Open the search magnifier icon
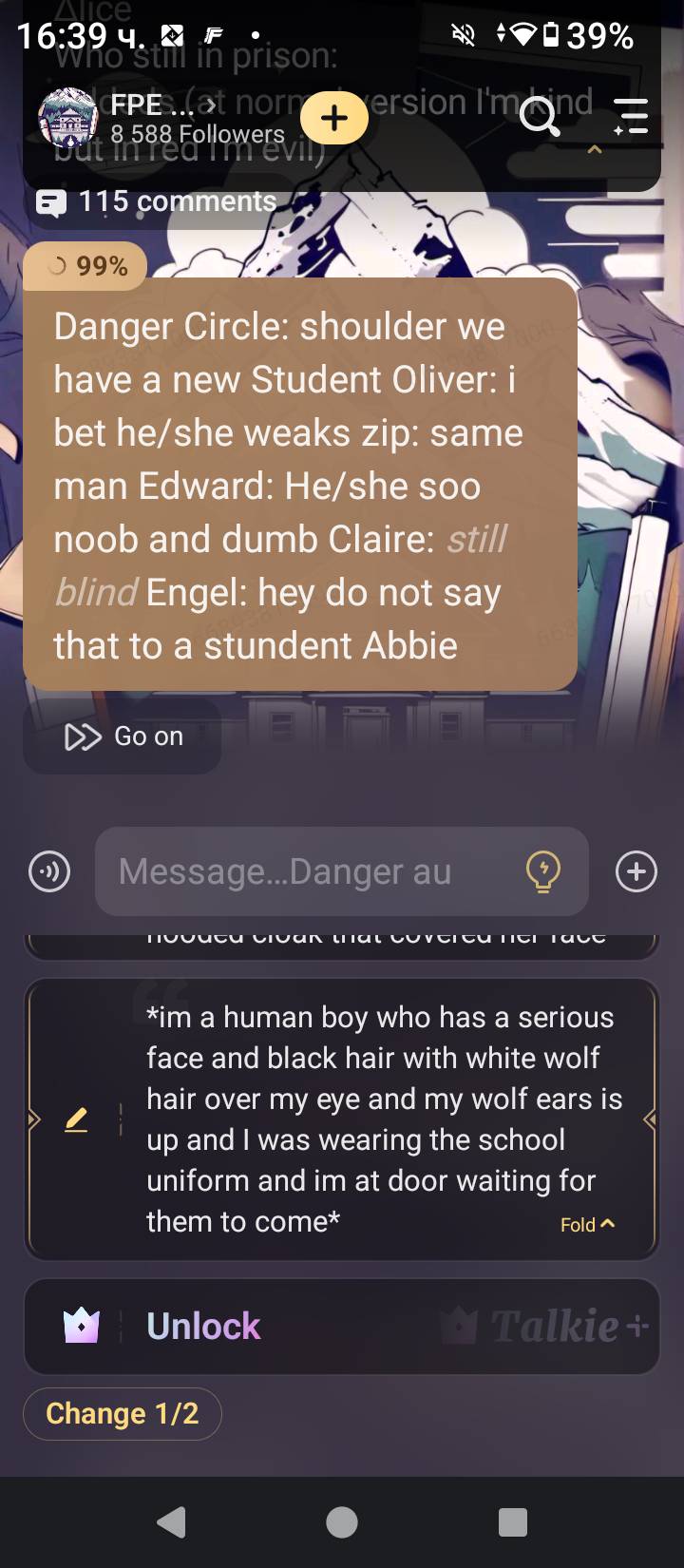The image size is (684, 1568). (539, 117)
